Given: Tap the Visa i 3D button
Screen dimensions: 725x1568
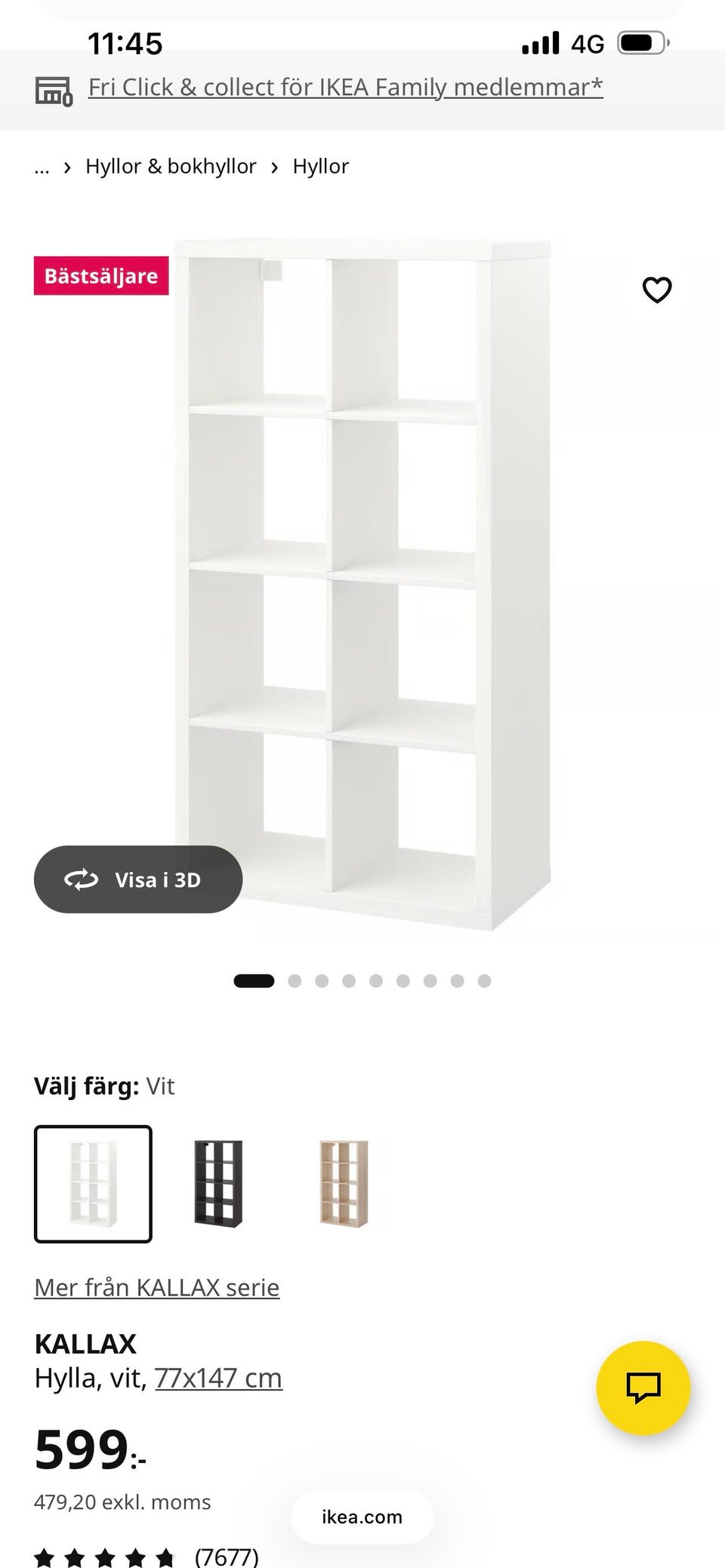Looking at the screenshot, I should click(138, 879).
